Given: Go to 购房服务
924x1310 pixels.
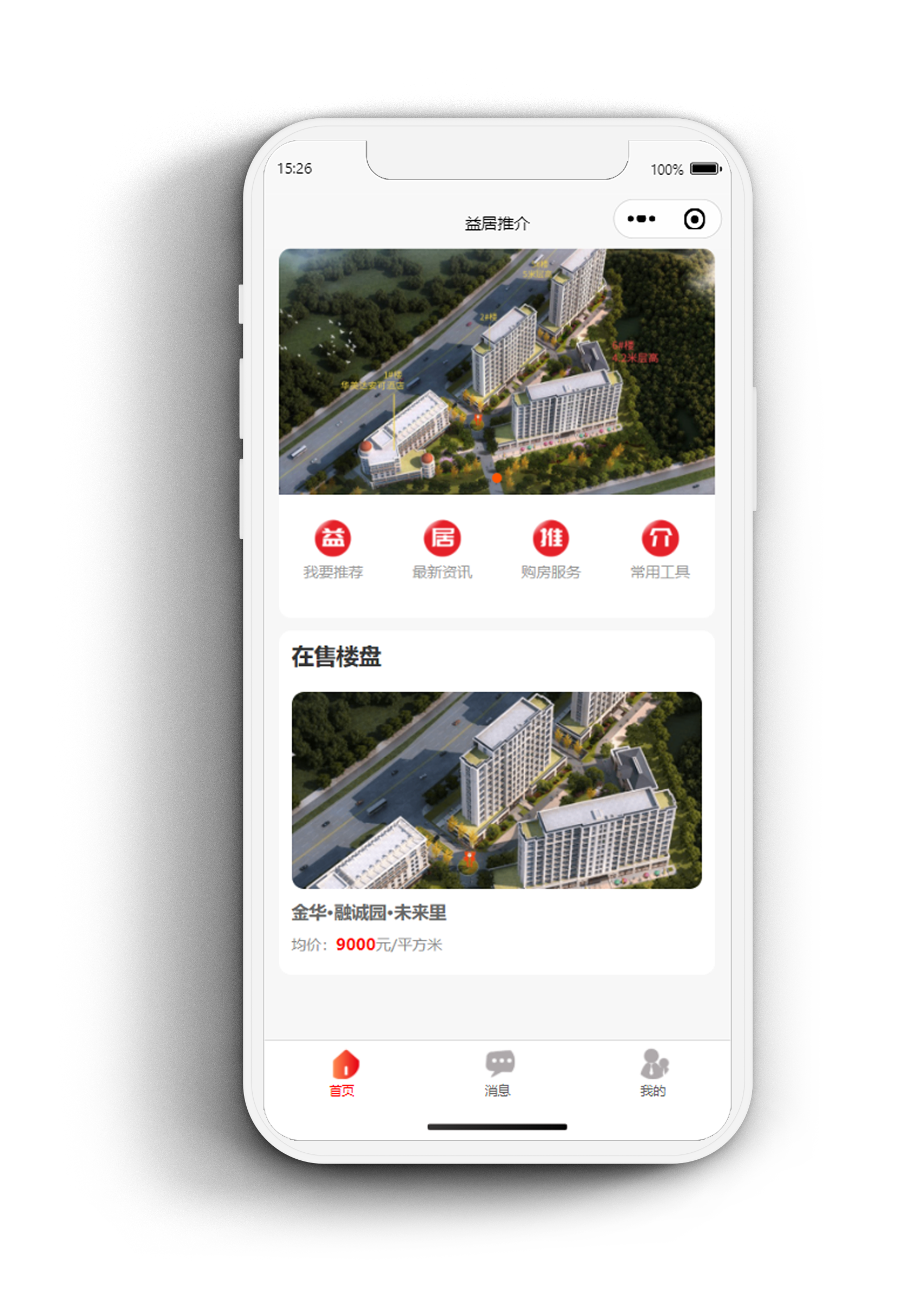Looking at the screenshot, I should 551,549.
